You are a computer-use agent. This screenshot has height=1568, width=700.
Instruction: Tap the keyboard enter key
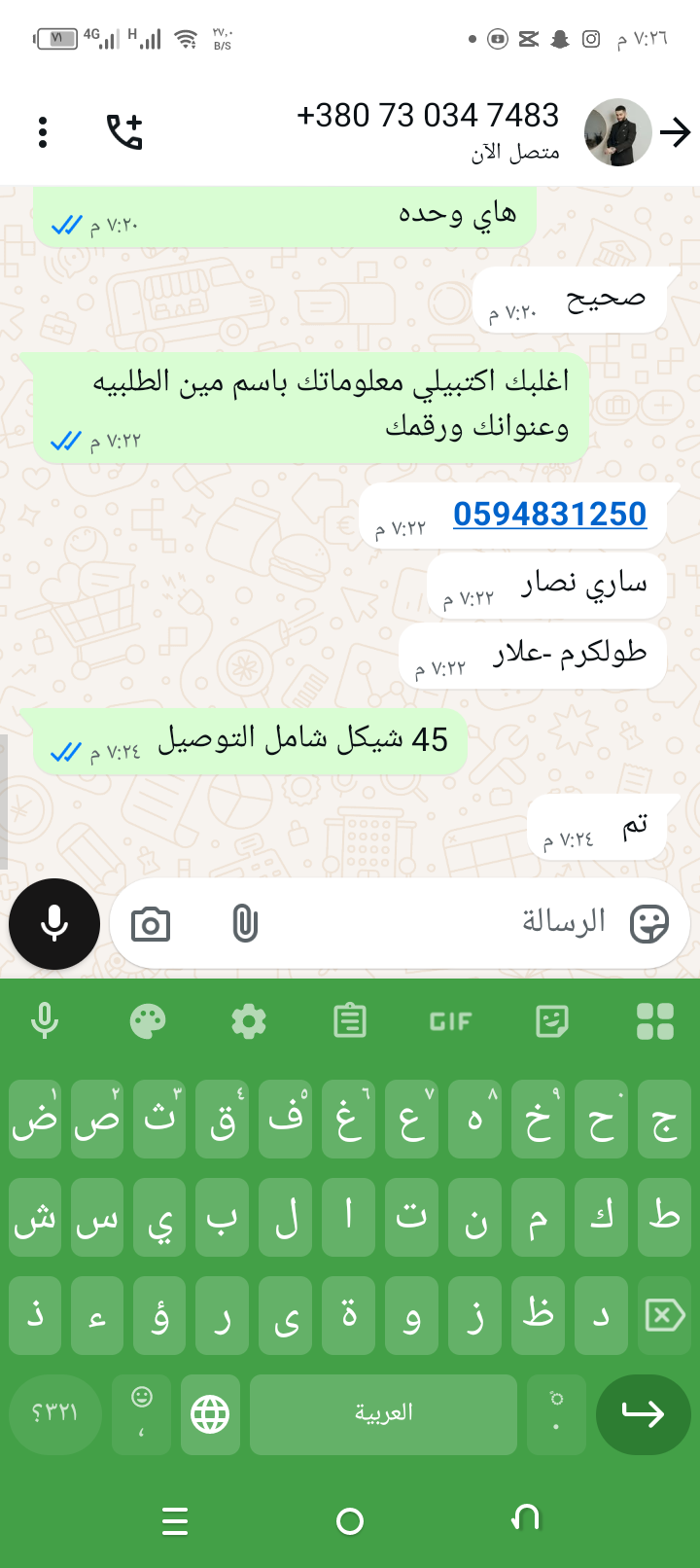point(643,1414)
